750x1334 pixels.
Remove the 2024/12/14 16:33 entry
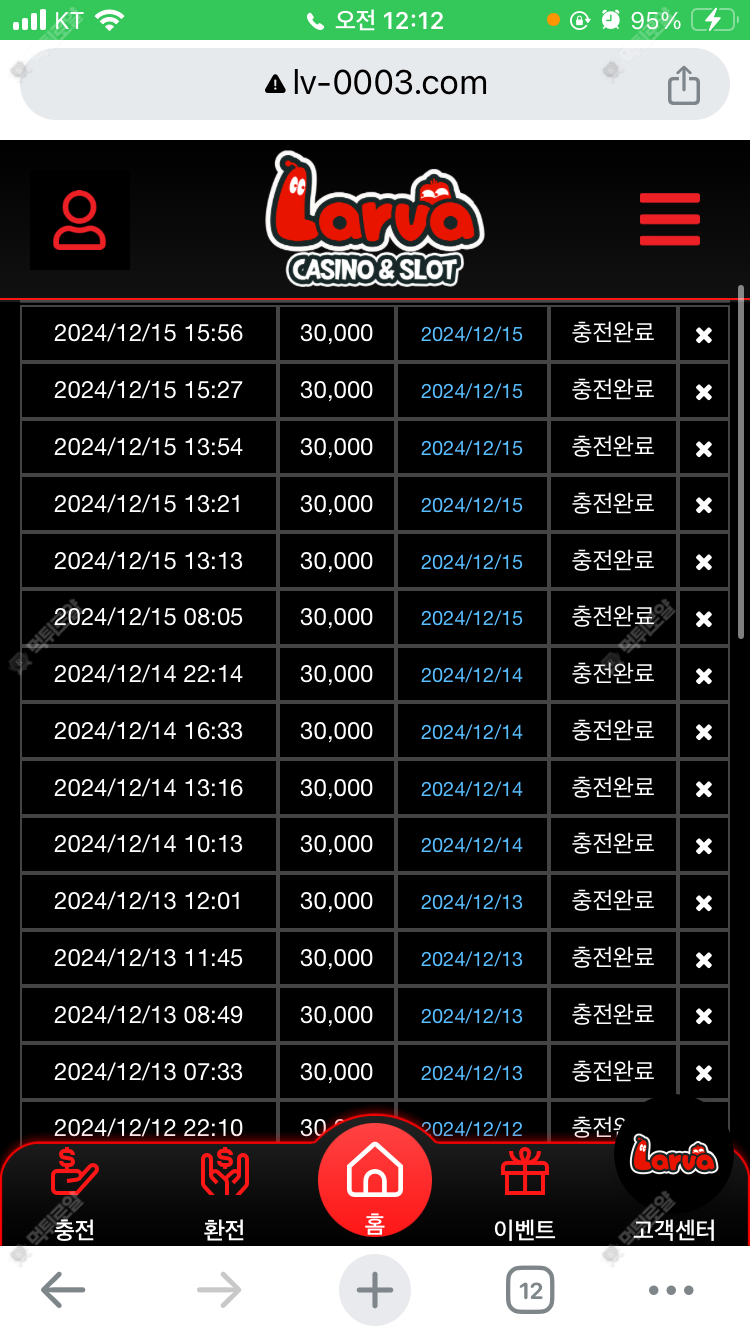(704, 733)
